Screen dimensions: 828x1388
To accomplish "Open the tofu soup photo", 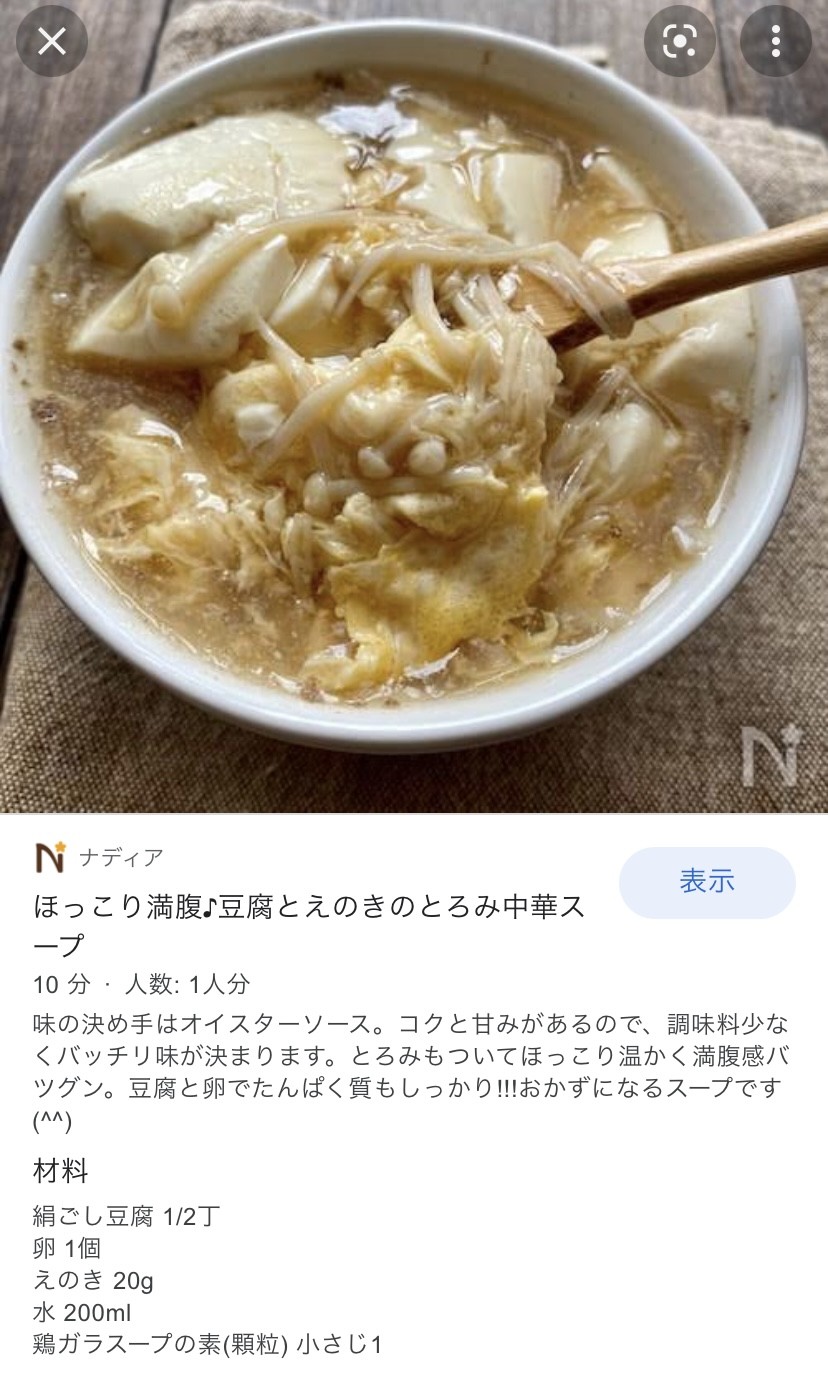I will [414, 407].
